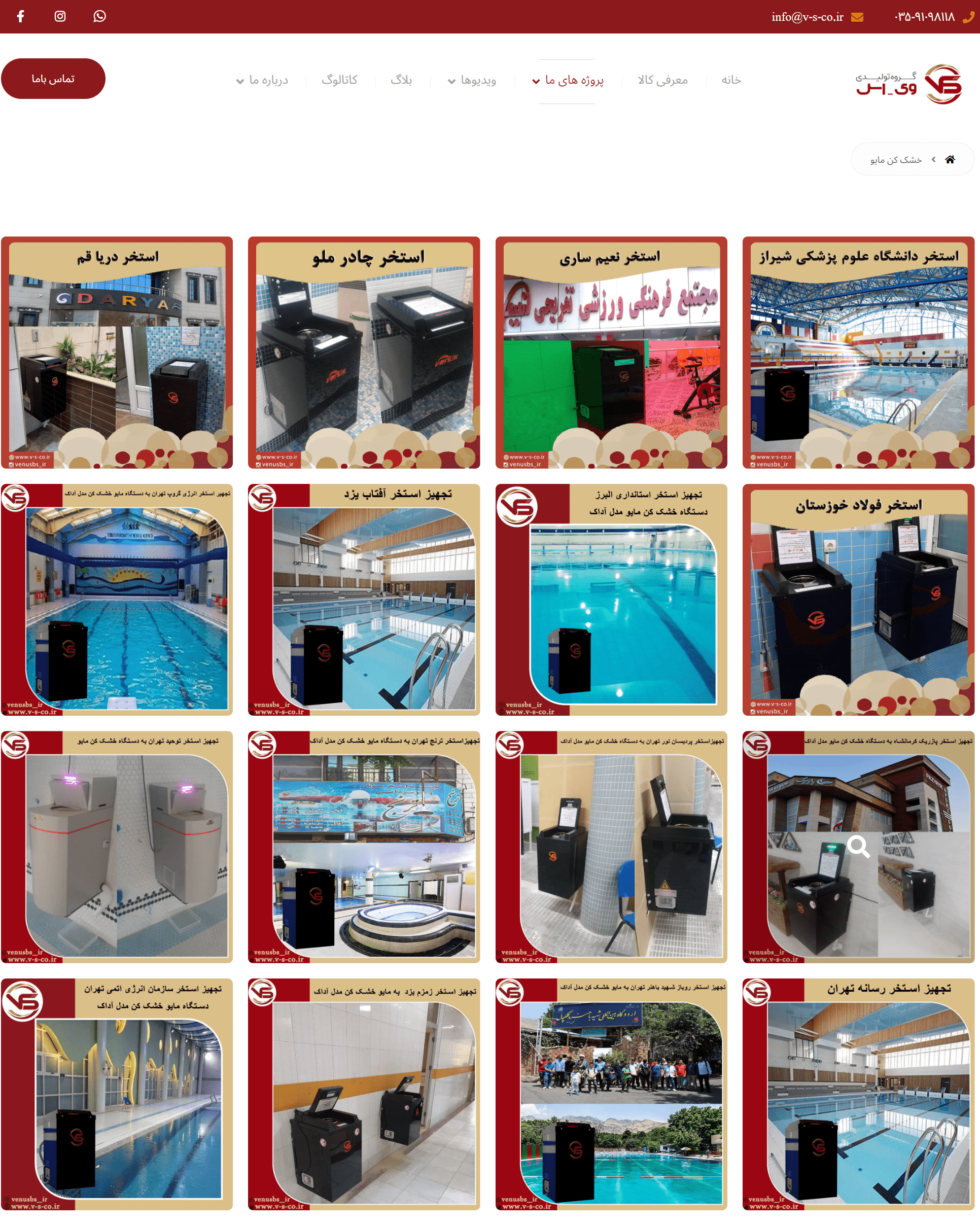The height and width of the screenshot is (1225, 980).
Task: Open the کاتالوگ page
Action: click(339, 80)
